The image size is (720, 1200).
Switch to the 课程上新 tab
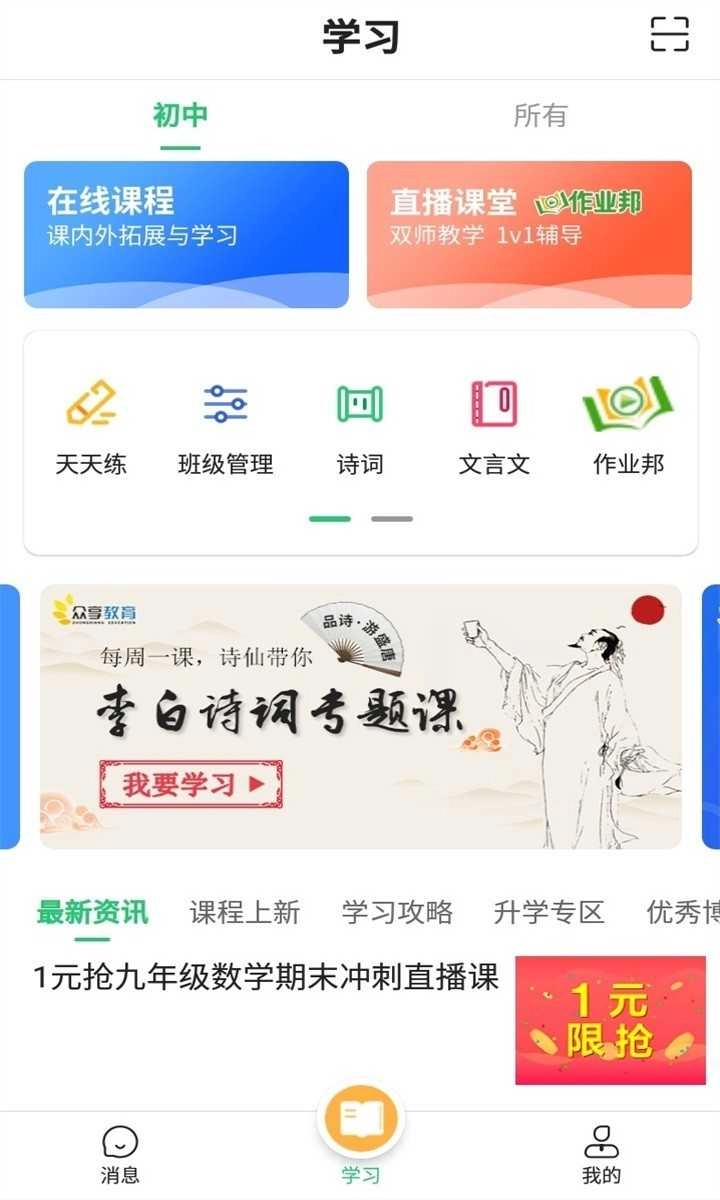[x=245, y=912]
